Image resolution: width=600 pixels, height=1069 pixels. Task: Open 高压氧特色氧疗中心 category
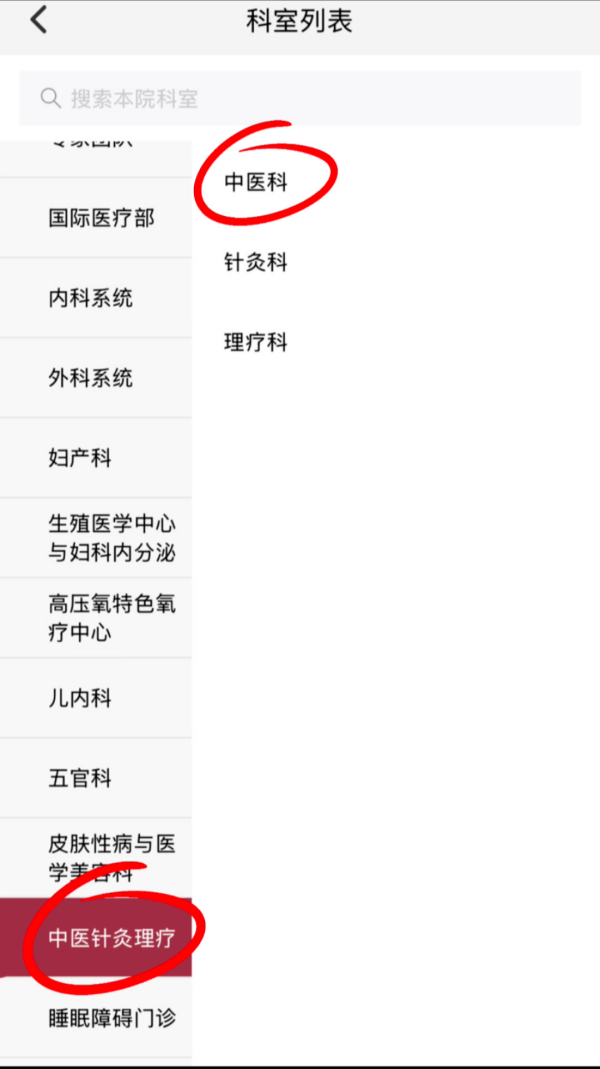(95, 618)
